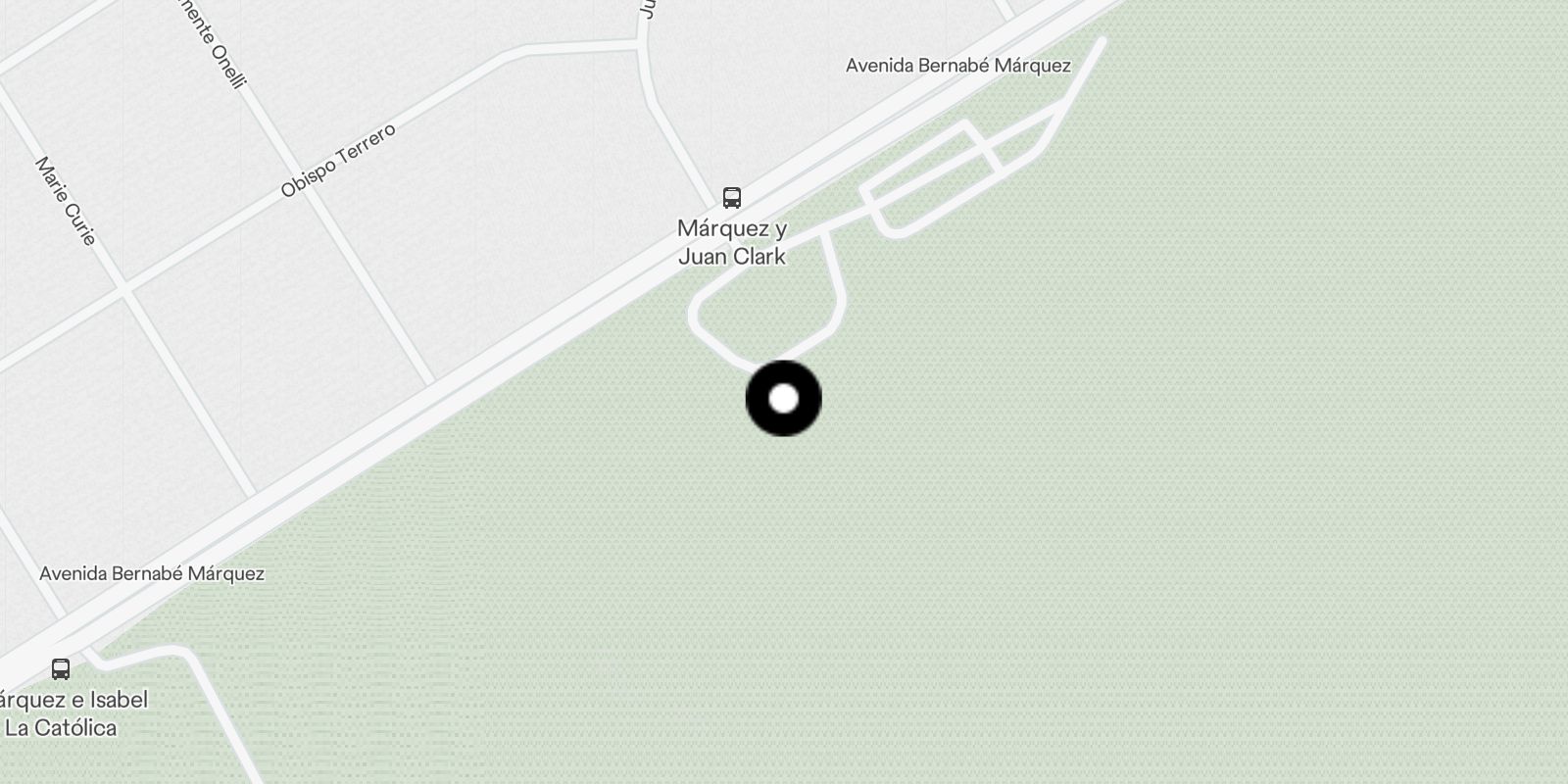Tap the black location pin marker

(x=783, y=398)
